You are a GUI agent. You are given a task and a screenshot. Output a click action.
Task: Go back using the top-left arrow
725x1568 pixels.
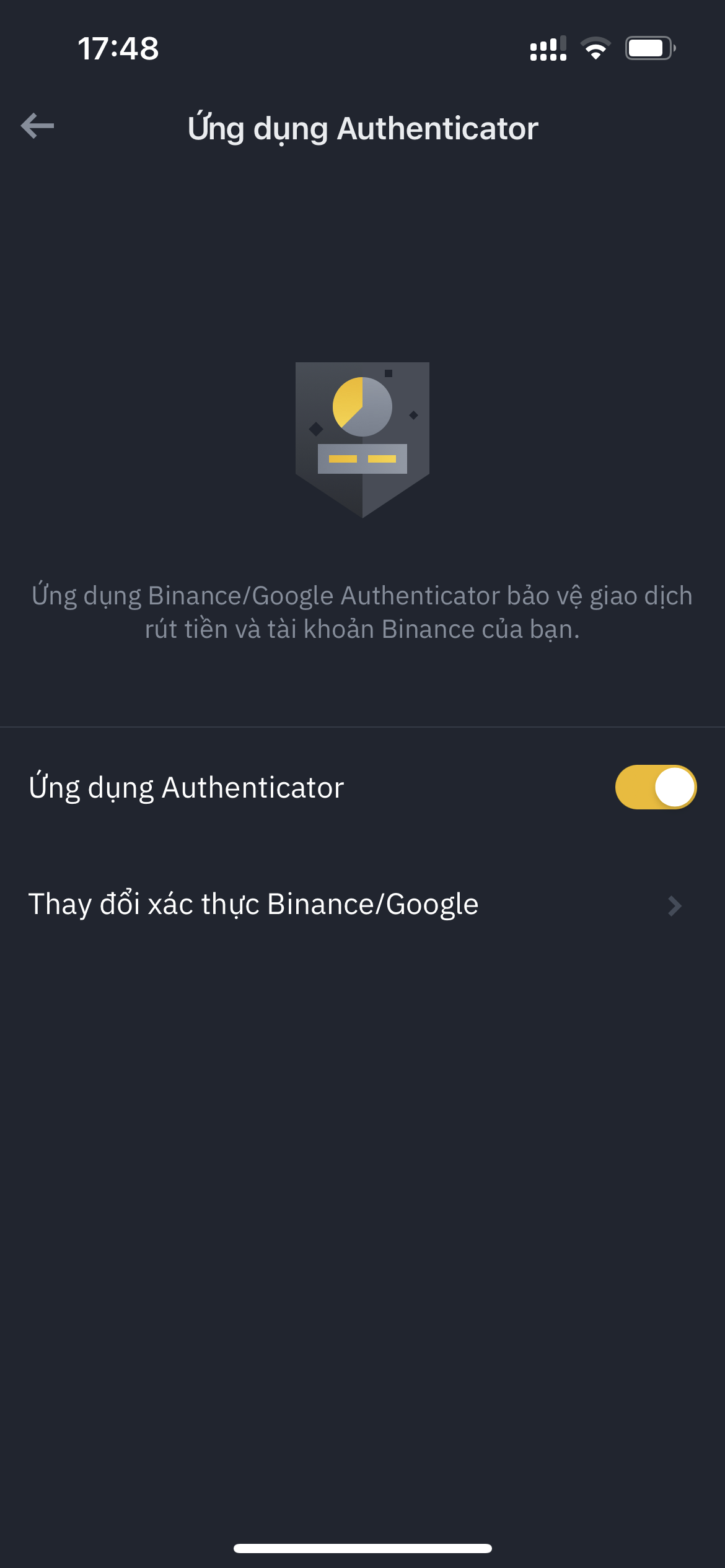[37, 126]
